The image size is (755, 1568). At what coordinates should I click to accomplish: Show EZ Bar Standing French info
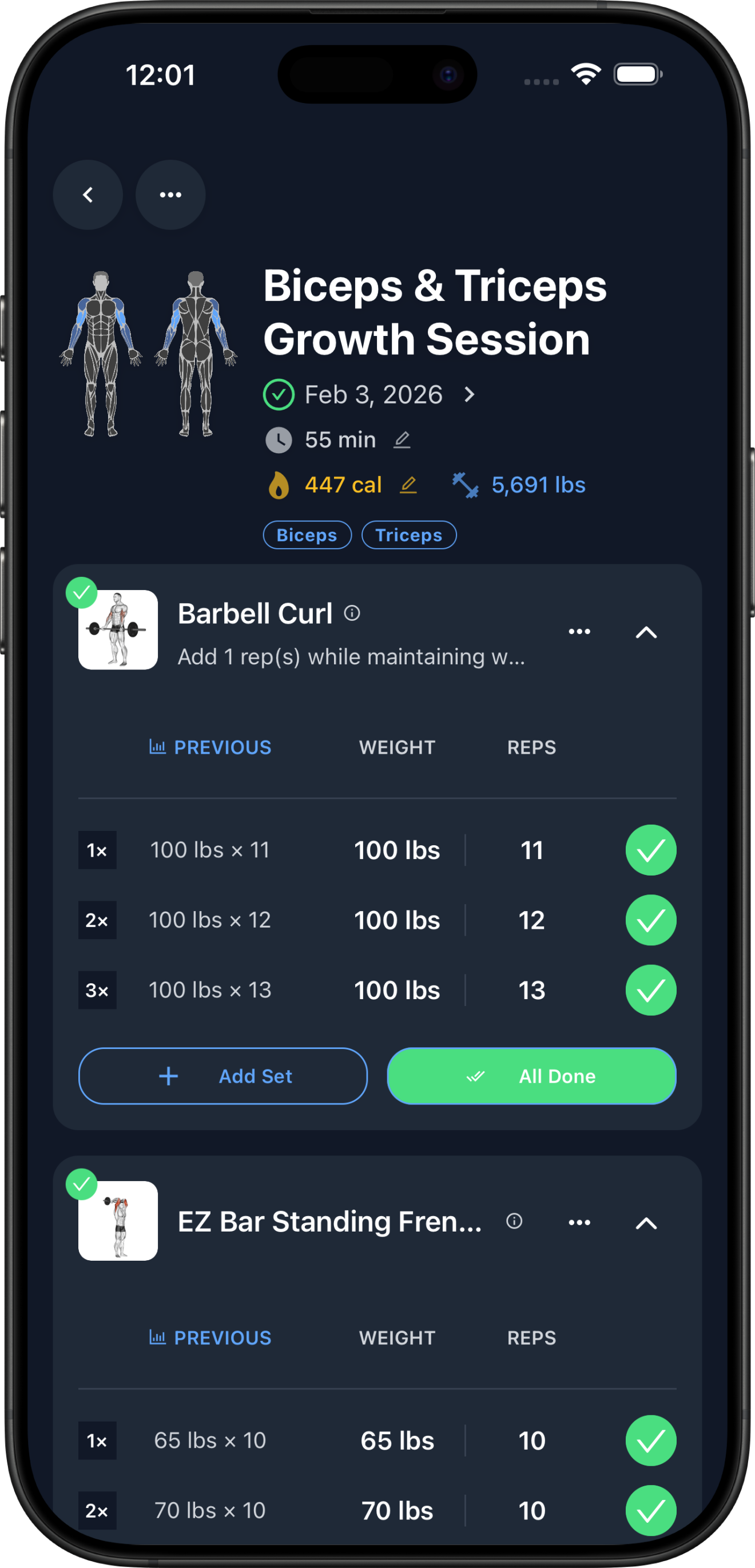point(514,1221)
